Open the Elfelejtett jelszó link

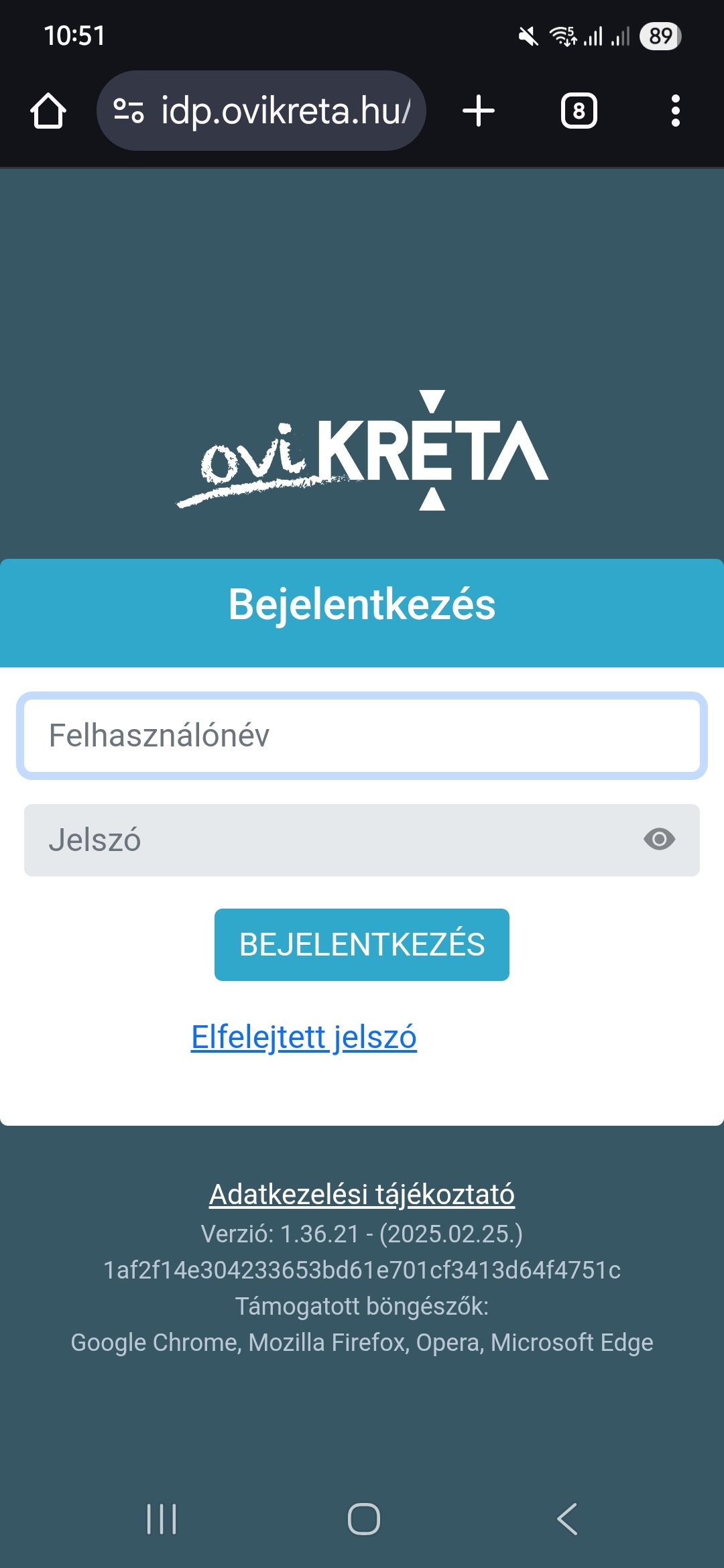pyautogui.click(x=304, y=1037)
